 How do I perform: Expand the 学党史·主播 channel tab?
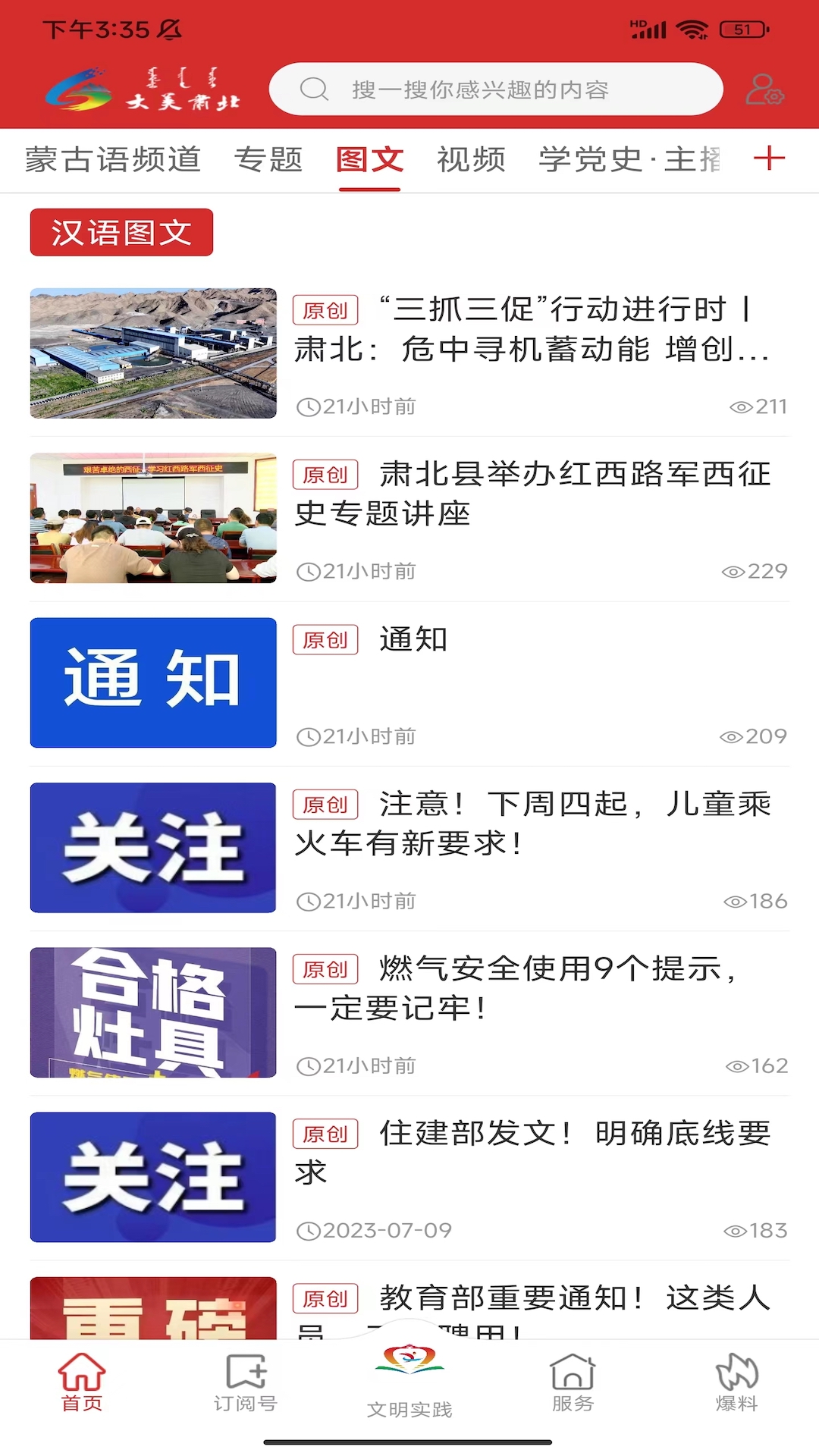click(x=628, y=159)
